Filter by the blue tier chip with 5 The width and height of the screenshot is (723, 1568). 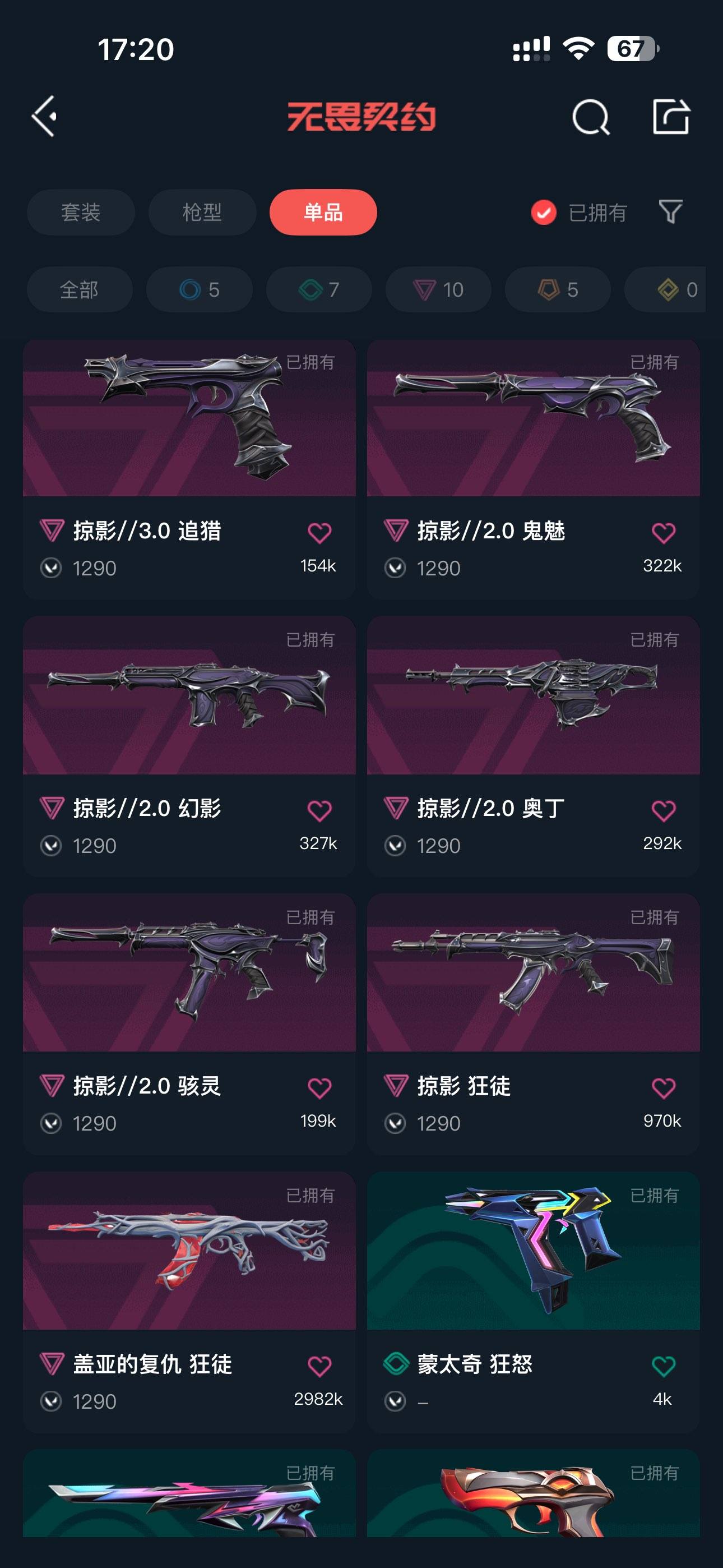[199, 290]
